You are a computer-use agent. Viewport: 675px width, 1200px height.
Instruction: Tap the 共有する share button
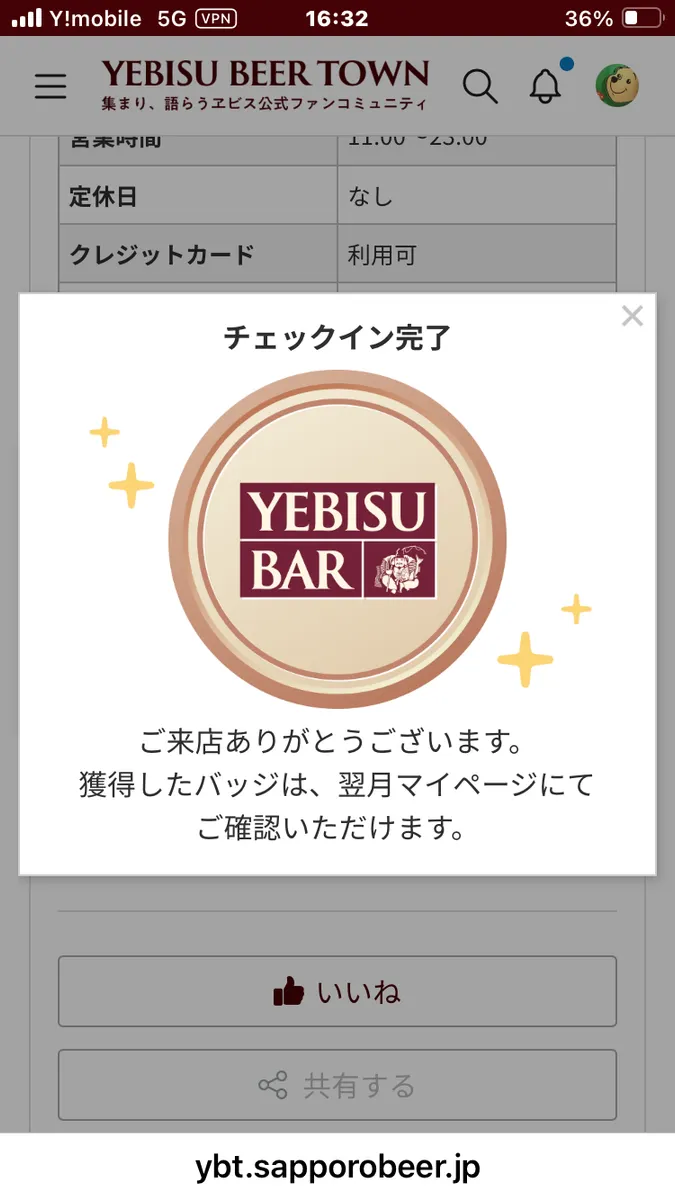click(x=337, y=1085)
